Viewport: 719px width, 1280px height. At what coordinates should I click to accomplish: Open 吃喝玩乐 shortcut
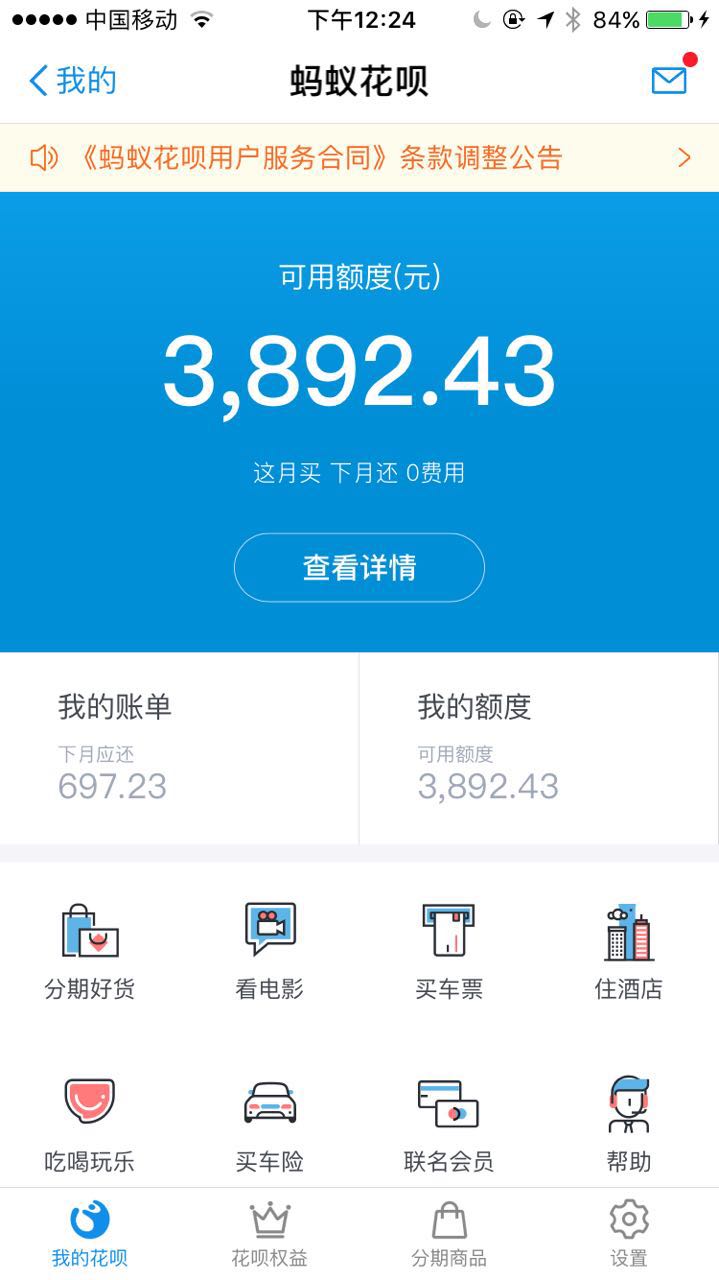(x=90, y=1124)
